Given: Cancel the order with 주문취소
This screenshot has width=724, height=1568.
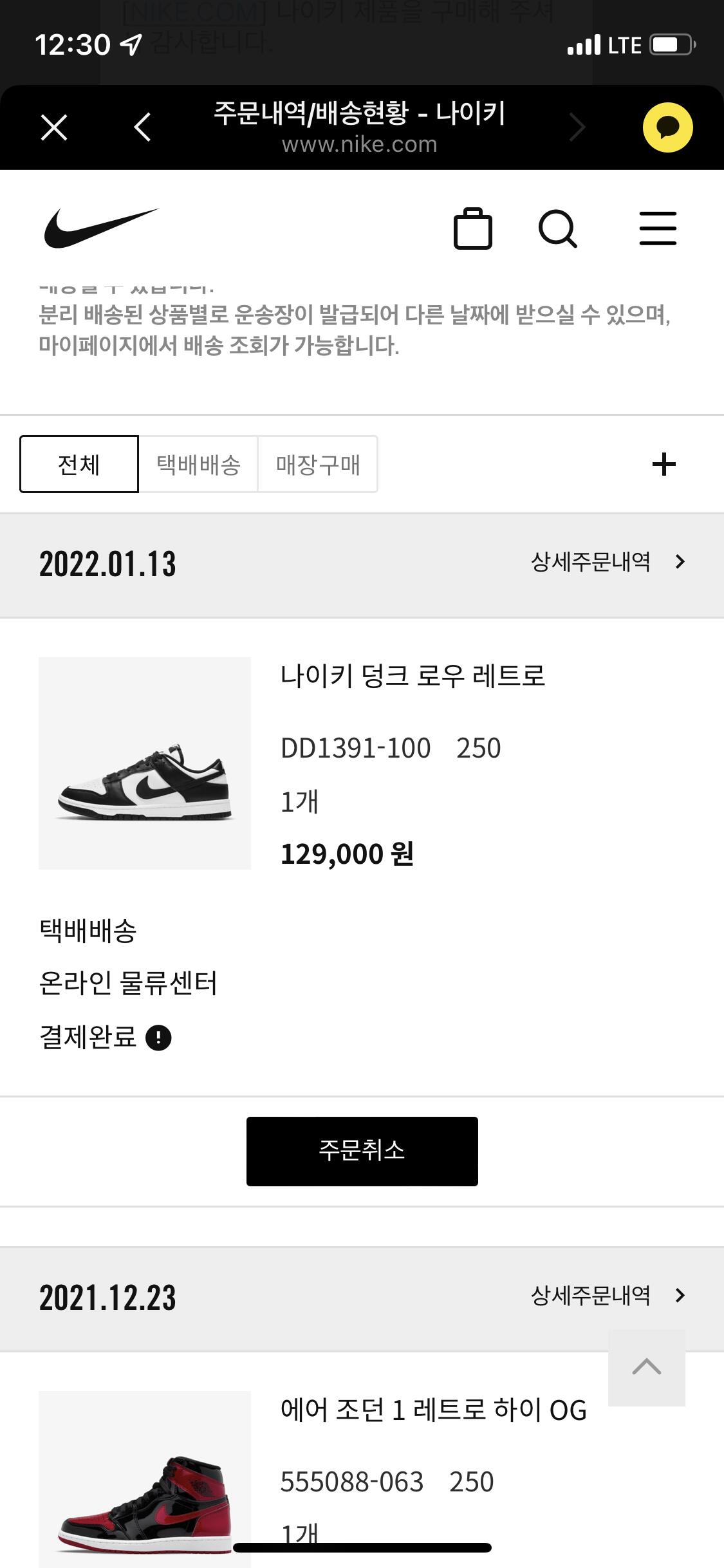Looking at the screenshot, I should pyautogui.click(x=362, y=1151).
